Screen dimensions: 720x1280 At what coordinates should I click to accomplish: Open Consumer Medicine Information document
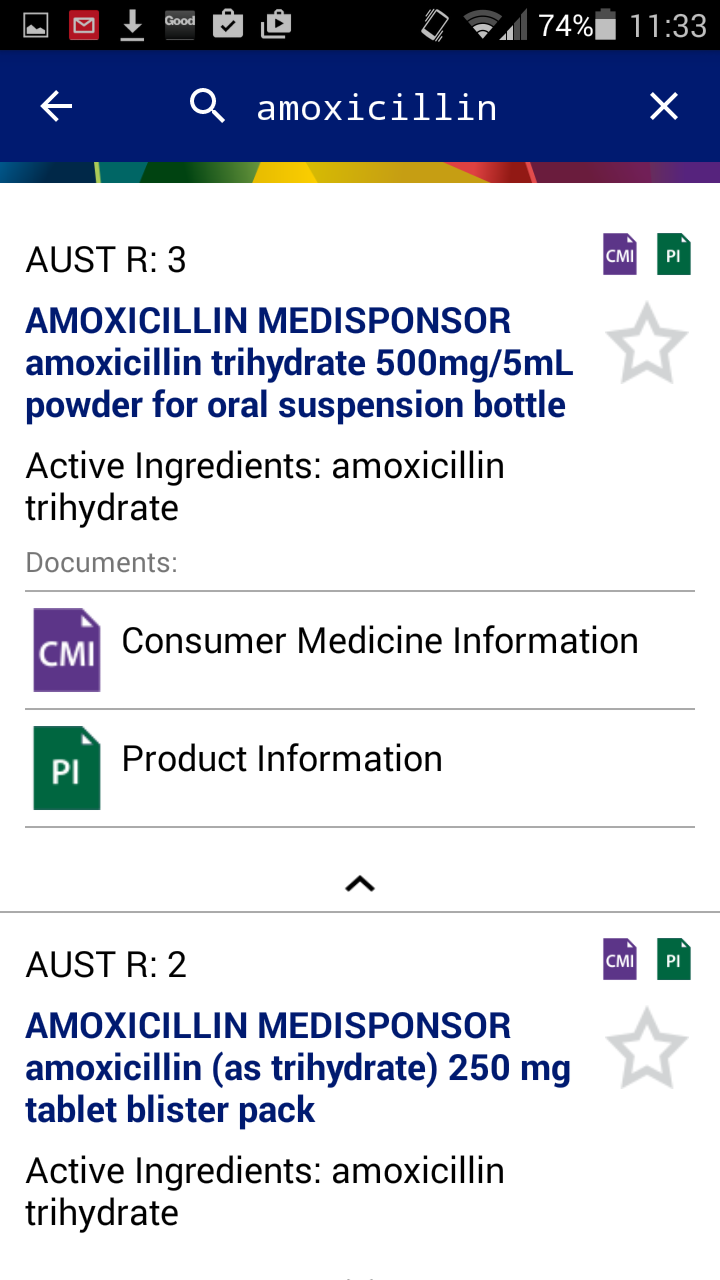(360, 650)
